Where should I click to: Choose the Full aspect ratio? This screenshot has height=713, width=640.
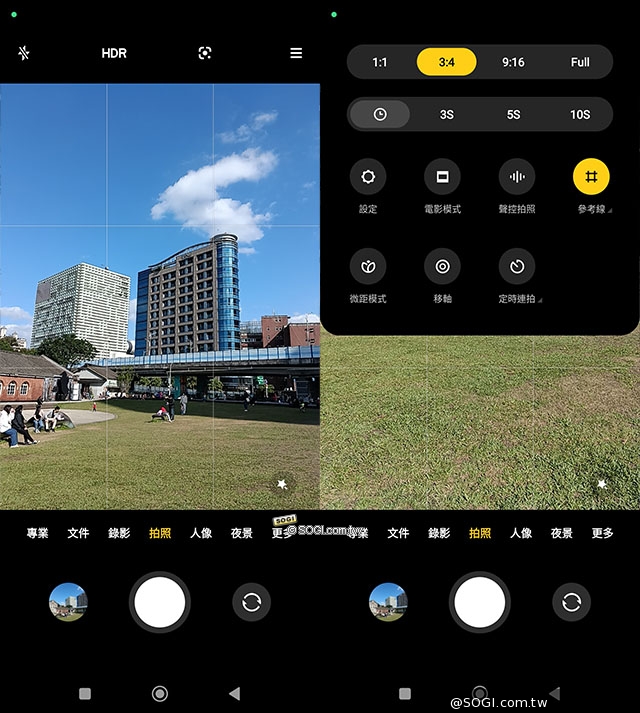point(580,62)
